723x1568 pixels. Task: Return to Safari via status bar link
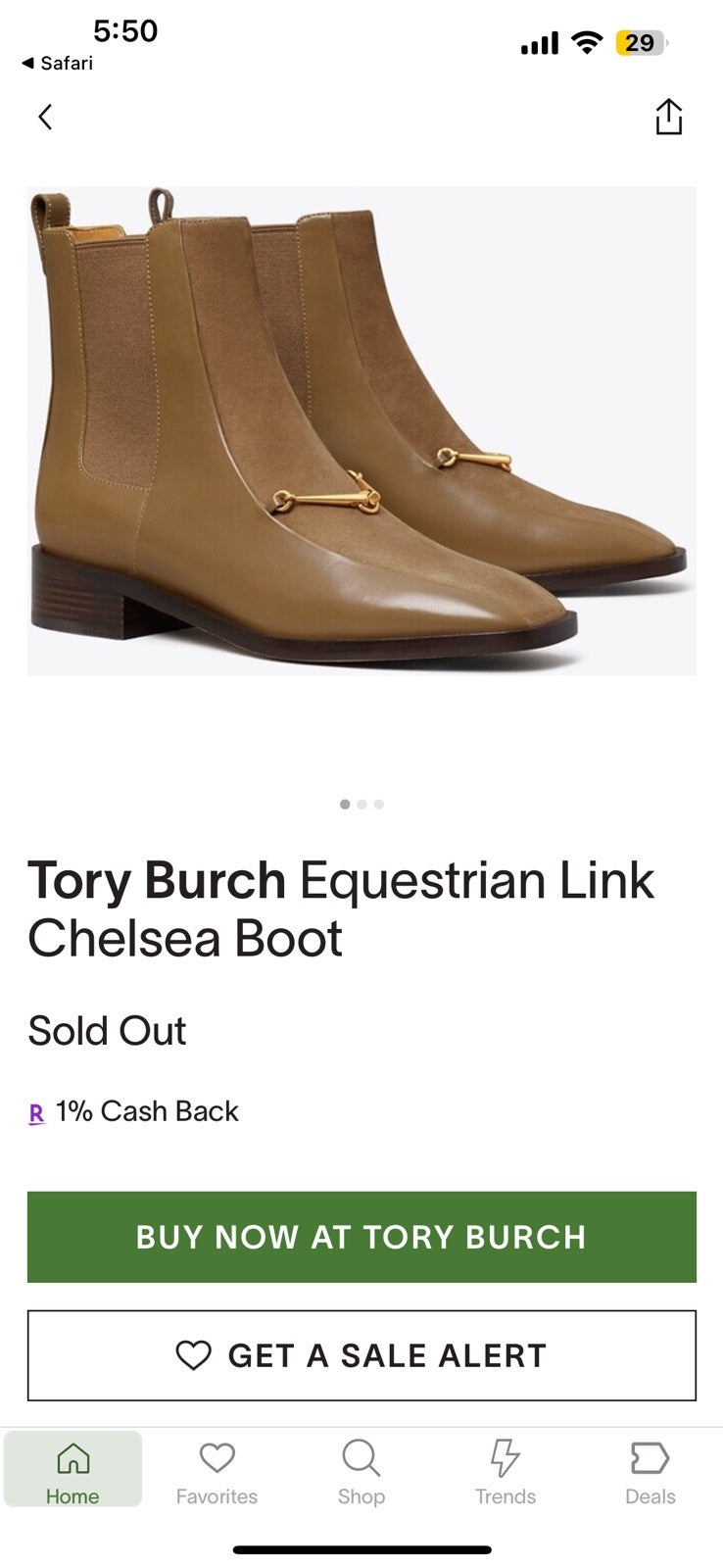tap(58, 63)
